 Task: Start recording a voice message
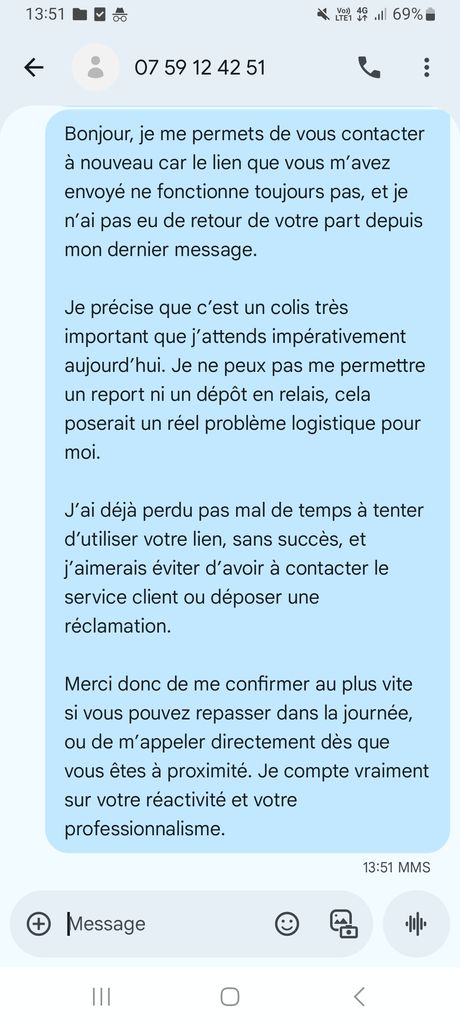pos(416,923)
